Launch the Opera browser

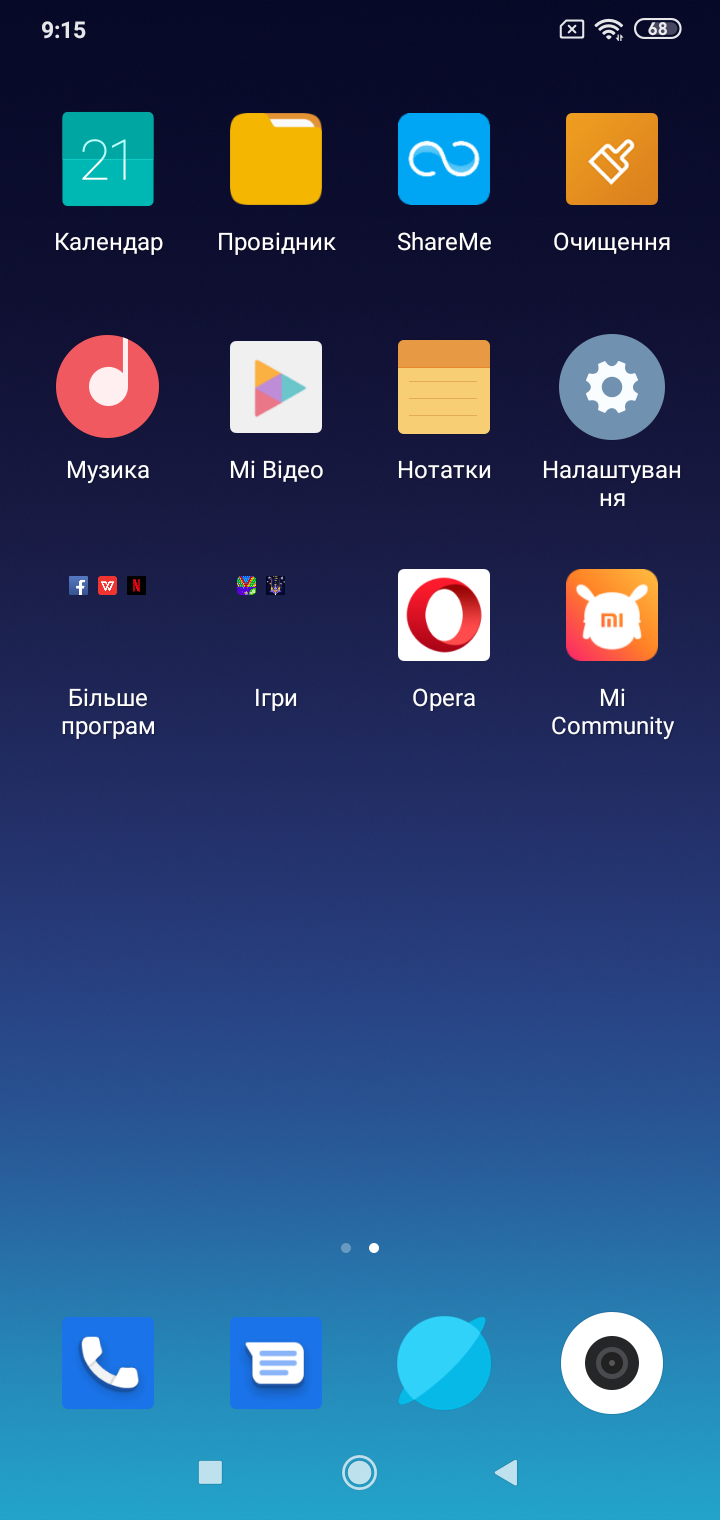[x=443, y=615]
